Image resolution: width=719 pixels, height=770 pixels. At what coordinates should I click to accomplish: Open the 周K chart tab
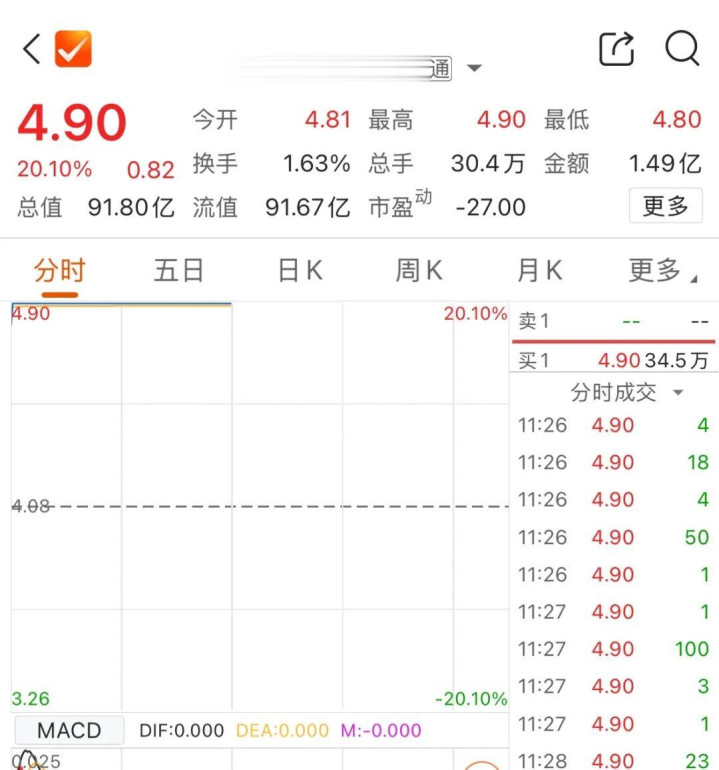click(419, 271)
